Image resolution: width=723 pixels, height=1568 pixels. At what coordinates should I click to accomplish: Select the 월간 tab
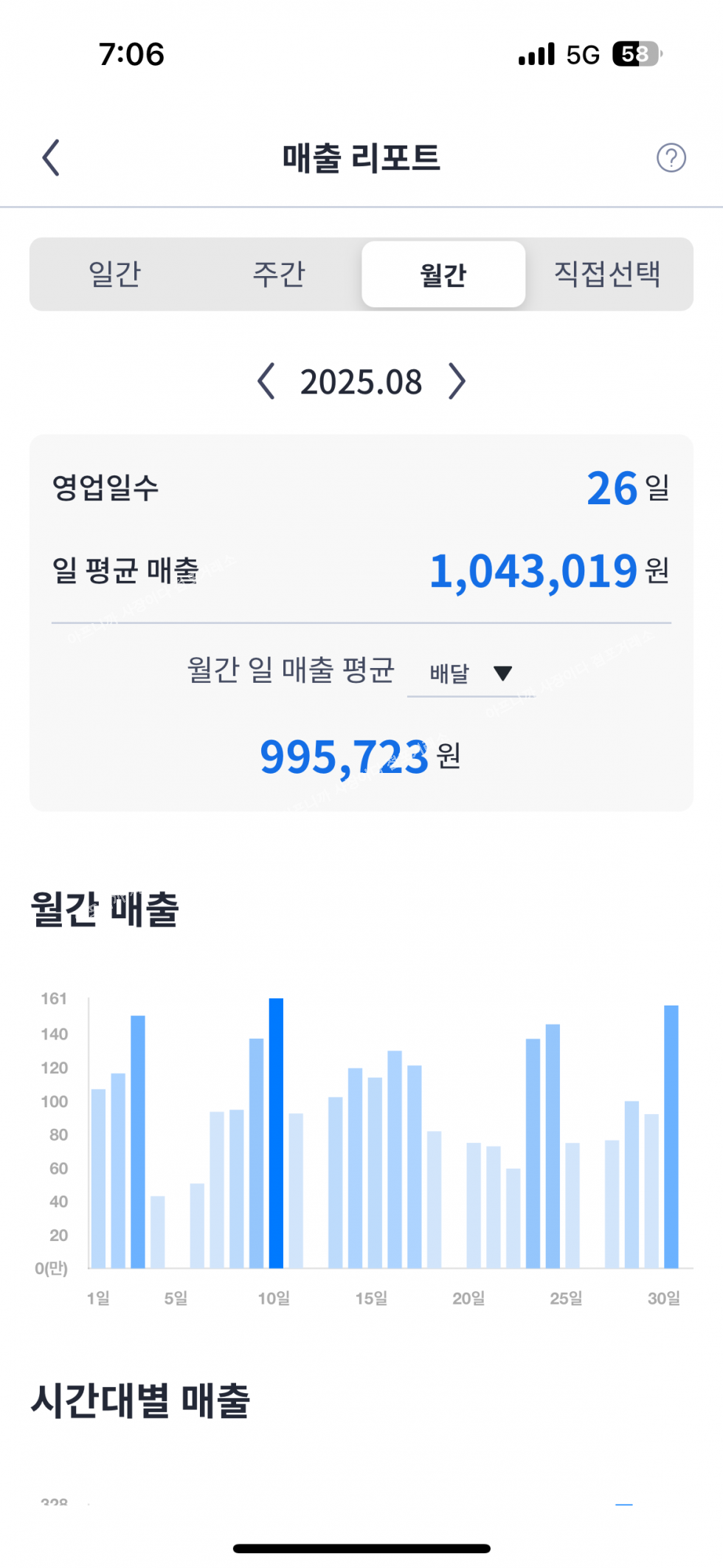pyautogui.click(x=443, y=275)
